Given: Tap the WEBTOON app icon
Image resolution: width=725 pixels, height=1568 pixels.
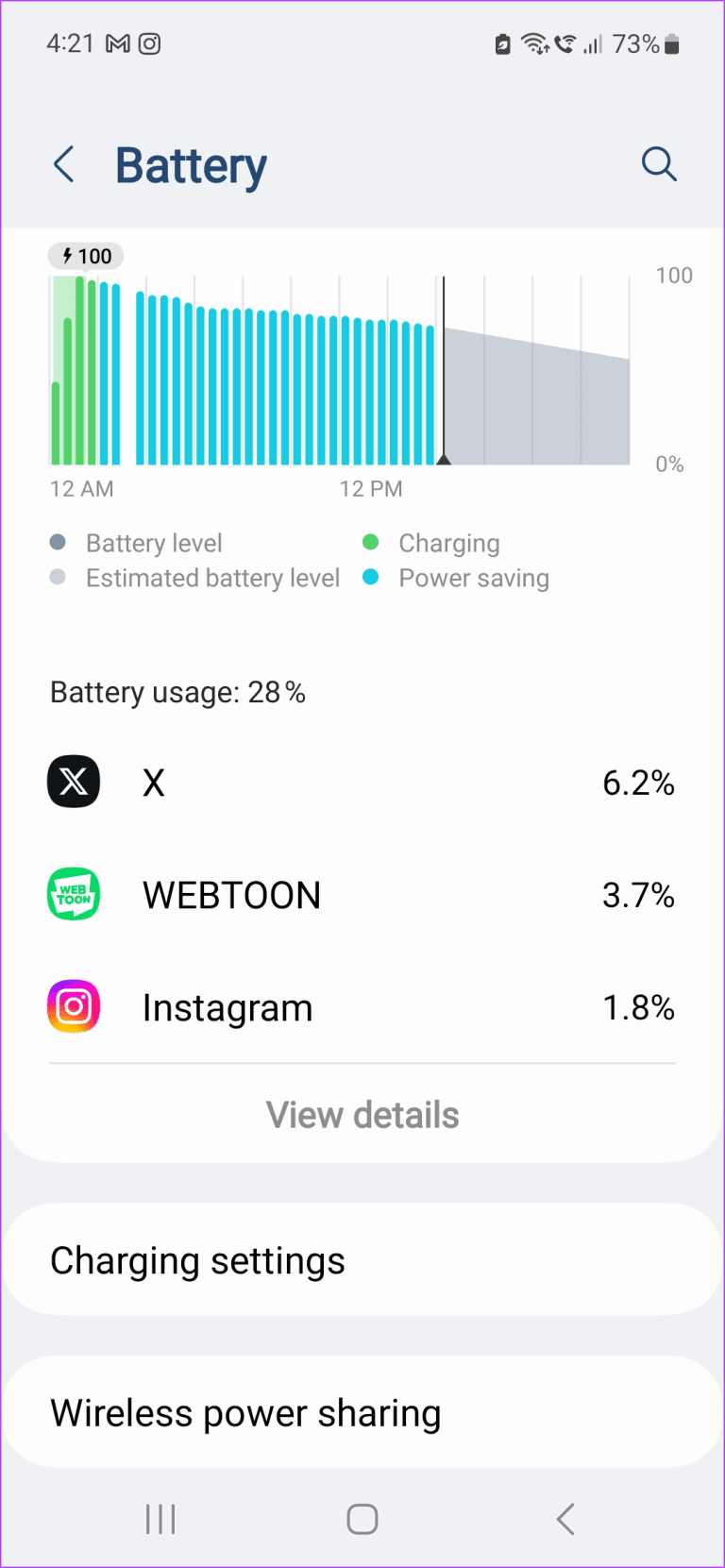Looking at the screenshot, I should [73, 894].
